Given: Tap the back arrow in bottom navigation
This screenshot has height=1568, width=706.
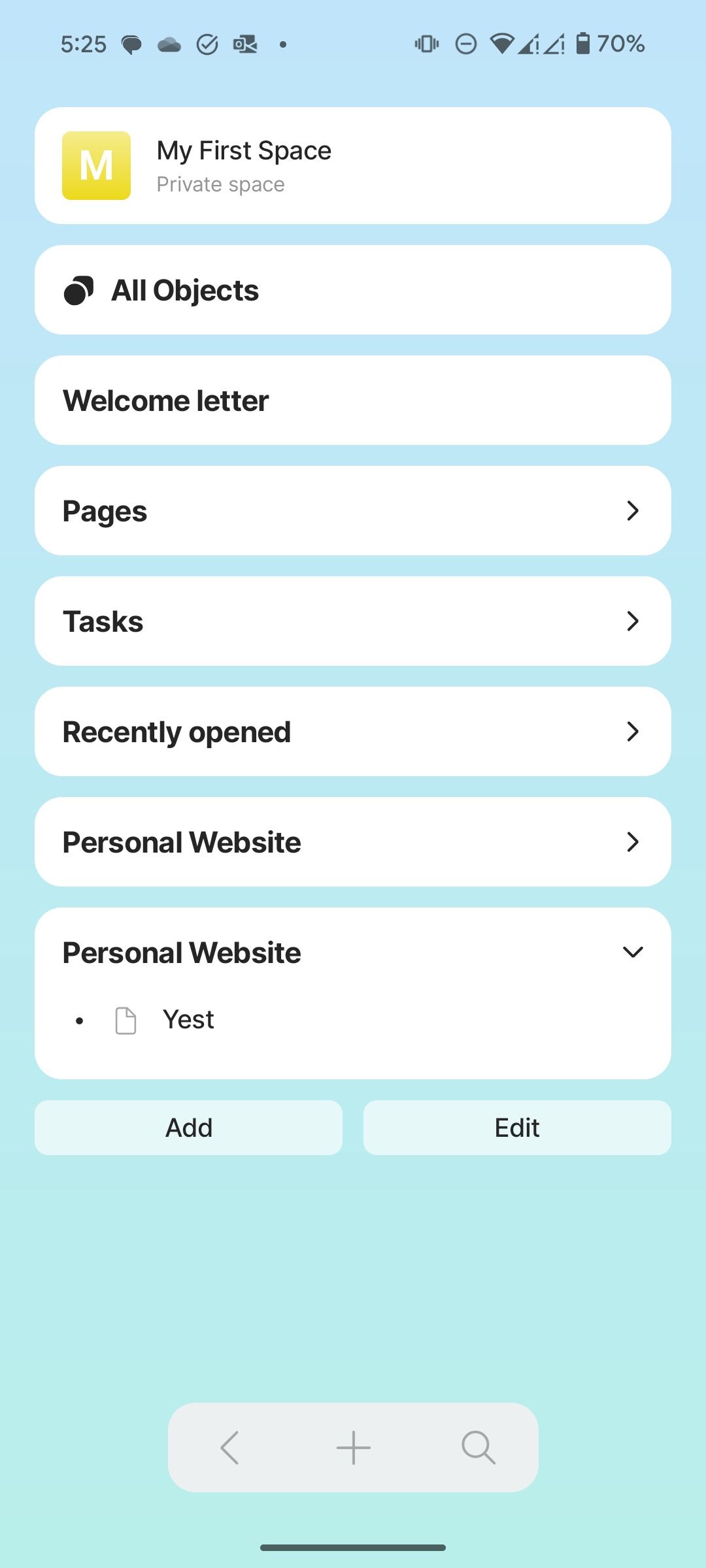Looking at the screenshot, I should [229, 1447].
